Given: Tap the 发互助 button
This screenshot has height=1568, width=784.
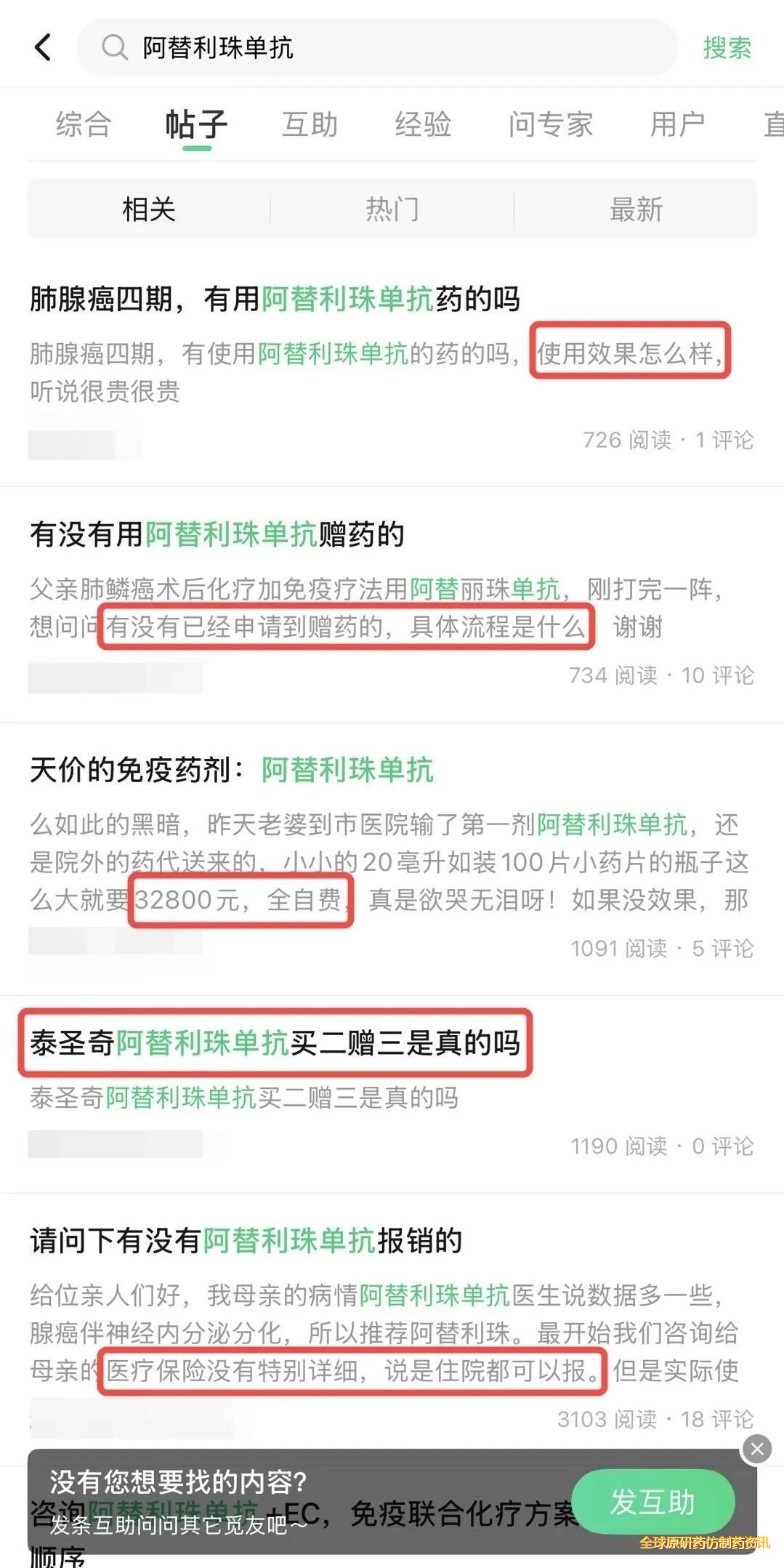Looking at the screenshot, I should tap(652, 1503).
